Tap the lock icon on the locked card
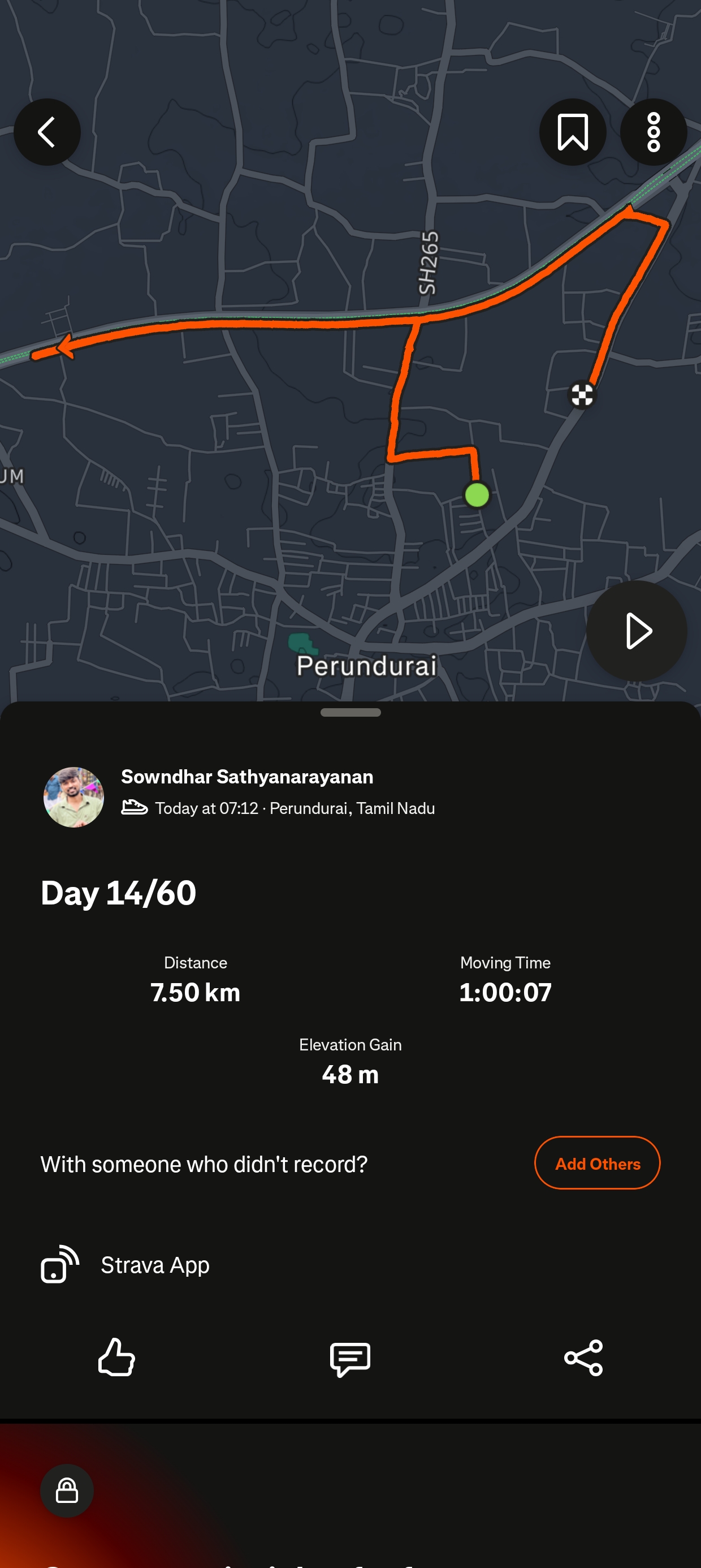The width and height of the screenshot is (701, 1568). coord(67,1490)
